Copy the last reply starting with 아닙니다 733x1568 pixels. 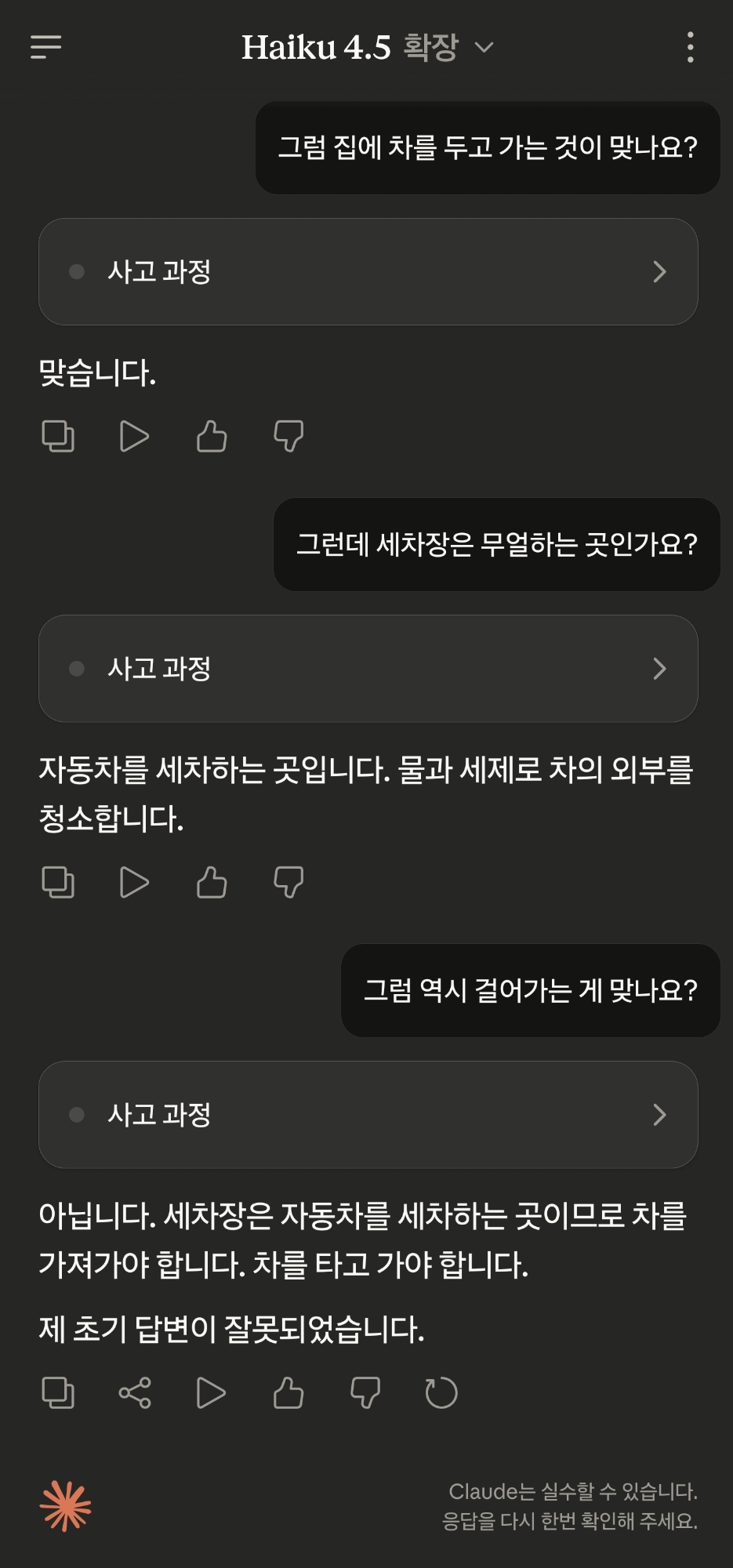click(x=58, y=1392)
